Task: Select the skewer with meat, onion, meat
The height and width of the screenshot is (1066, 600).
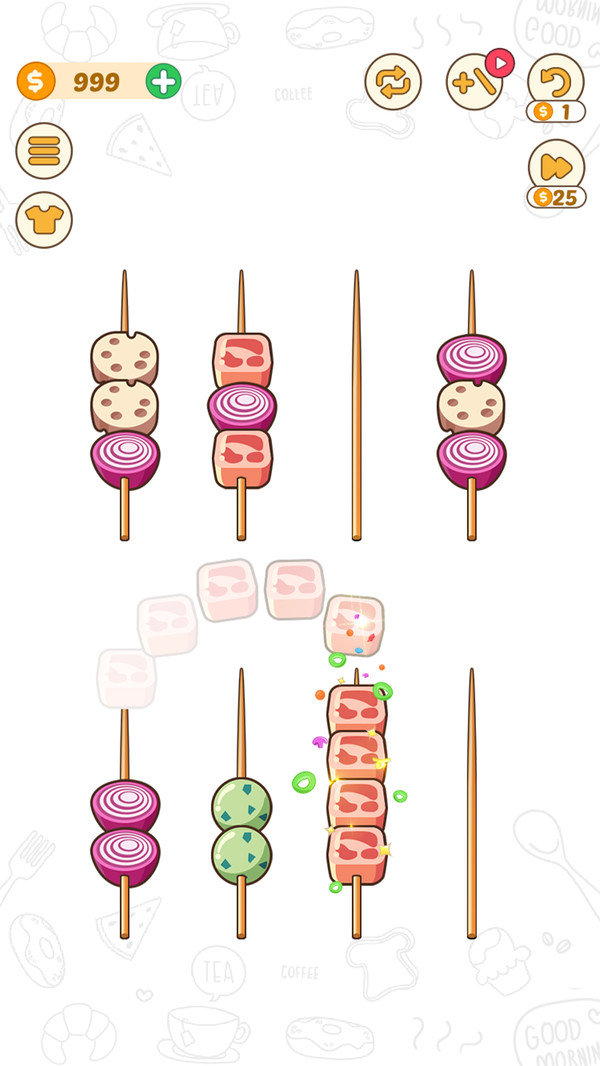Action: click(x=241, y=410)
